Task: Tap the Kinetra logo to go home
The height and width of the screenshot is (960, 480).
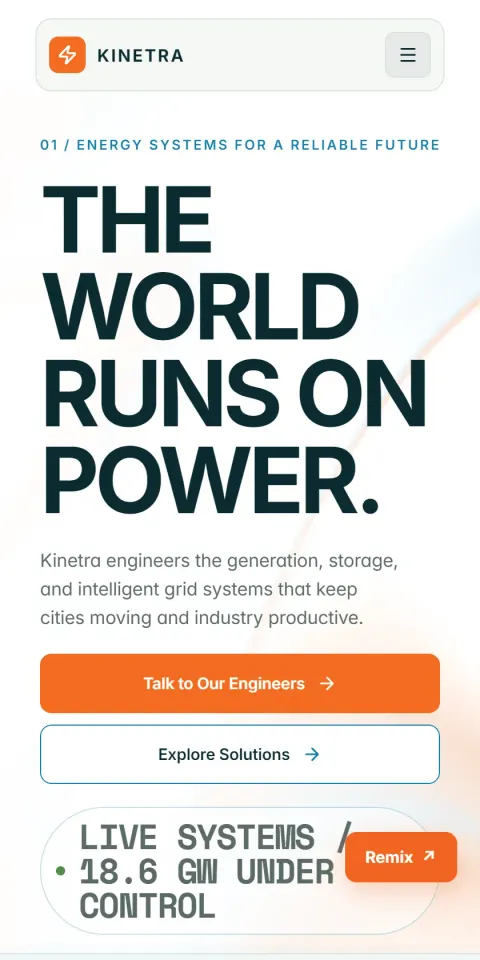Action: 116,55
